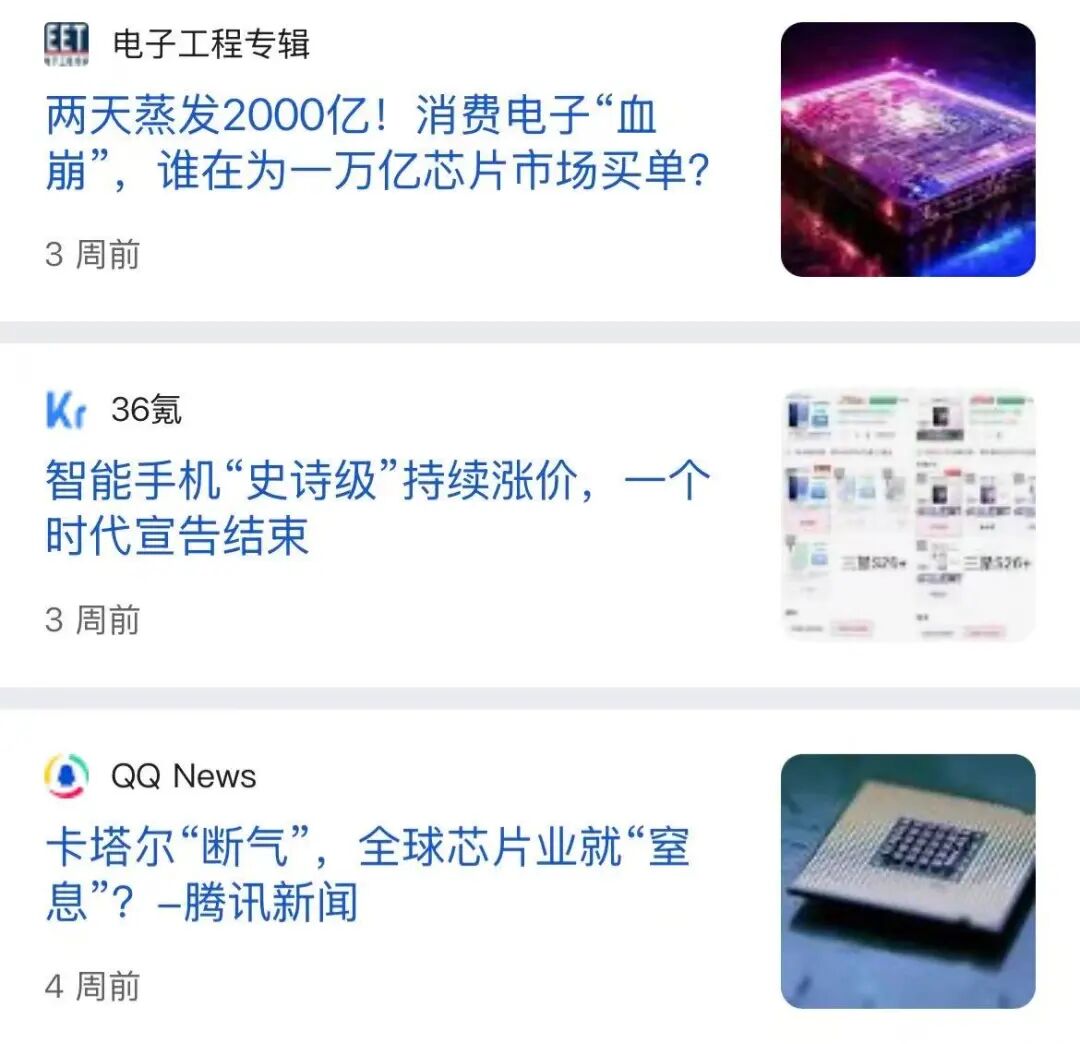Tap the phone listing thumbnail of the 36氪 article
The image size is (1080, 1044).
click(x=907, y=514)
